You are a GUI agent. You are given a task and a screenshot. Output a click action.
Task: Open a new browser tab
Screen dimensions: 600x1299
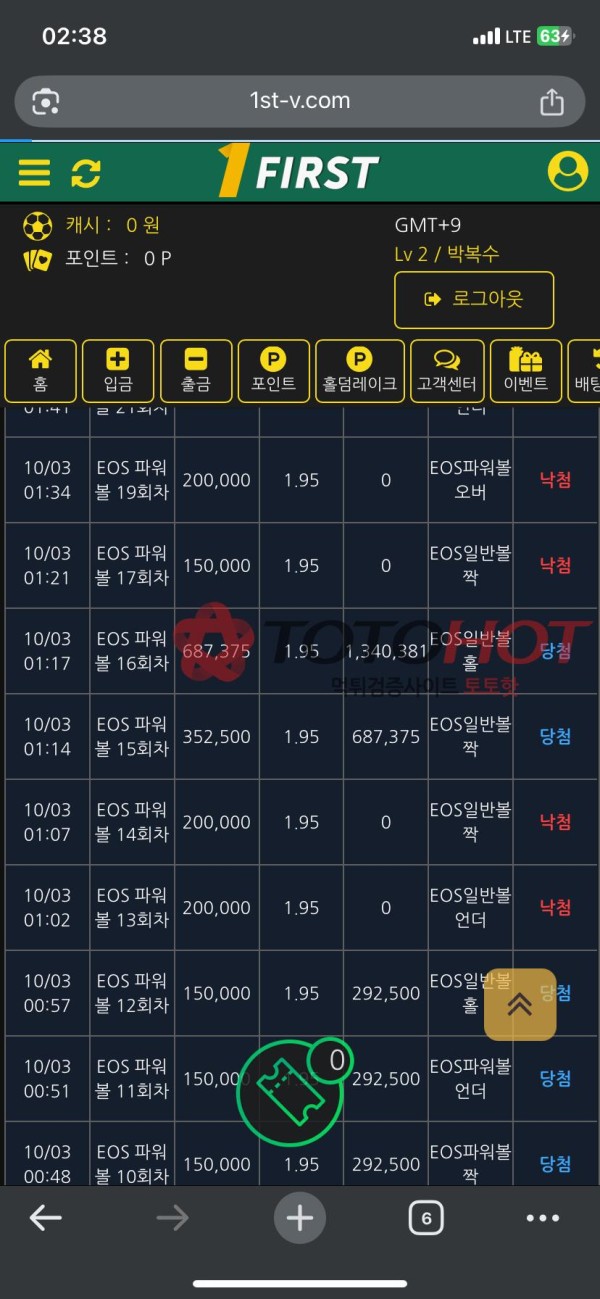pyautogui.click(x=300, y=1217)
